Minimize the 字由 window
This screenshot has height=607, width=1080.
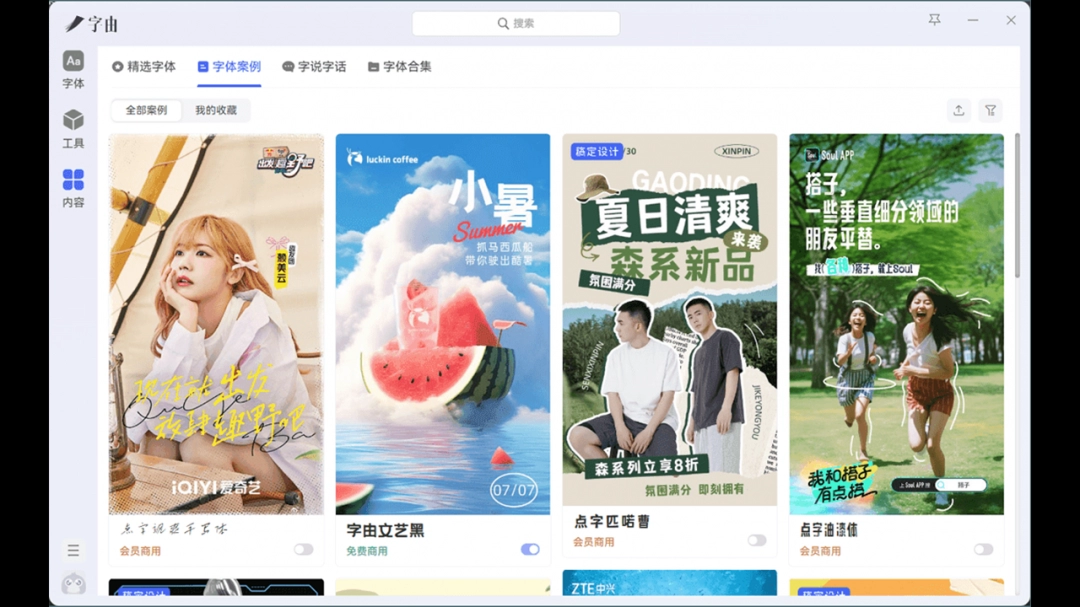(972, 20)
